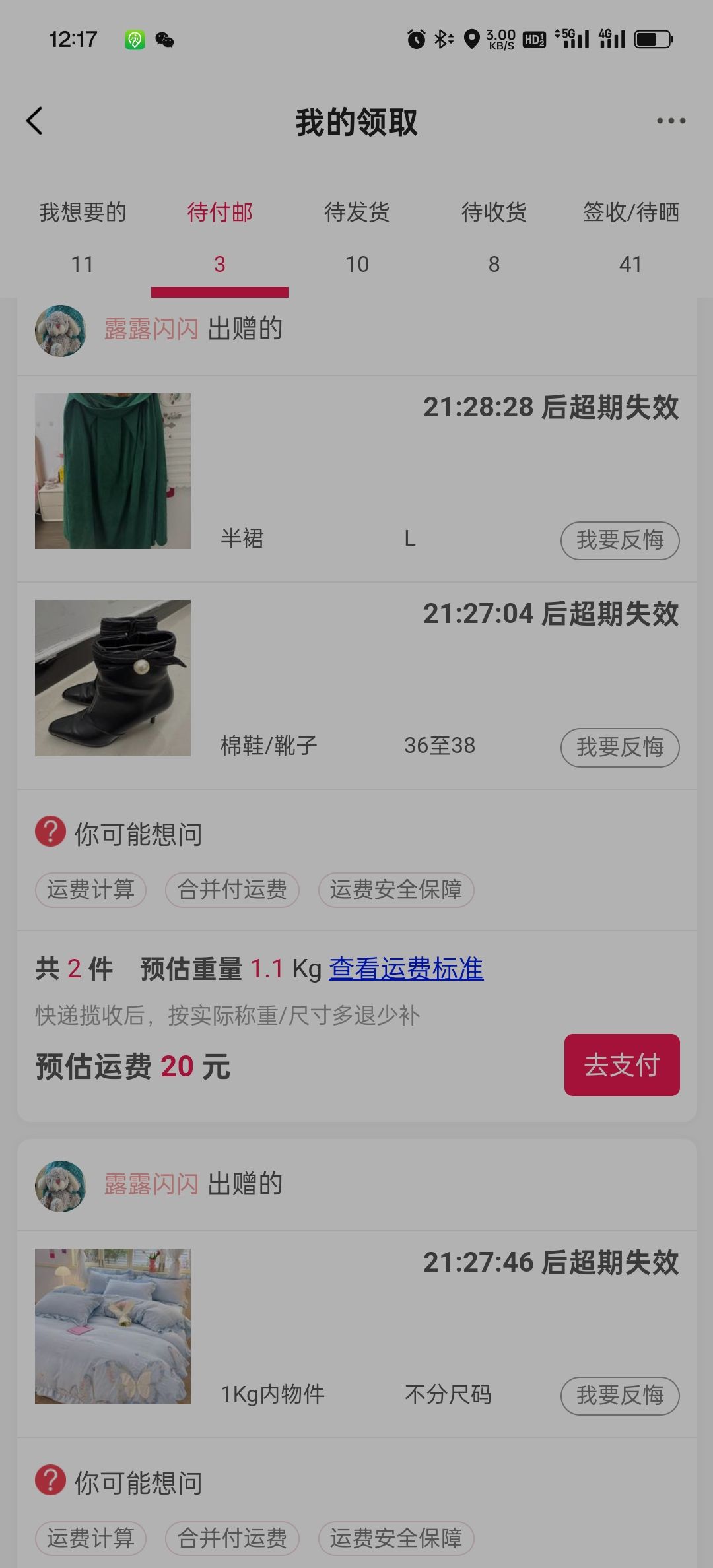Screen dimensions: 713x1568
Task: Open the blue bedding item photo
Action: point(113,1326)
